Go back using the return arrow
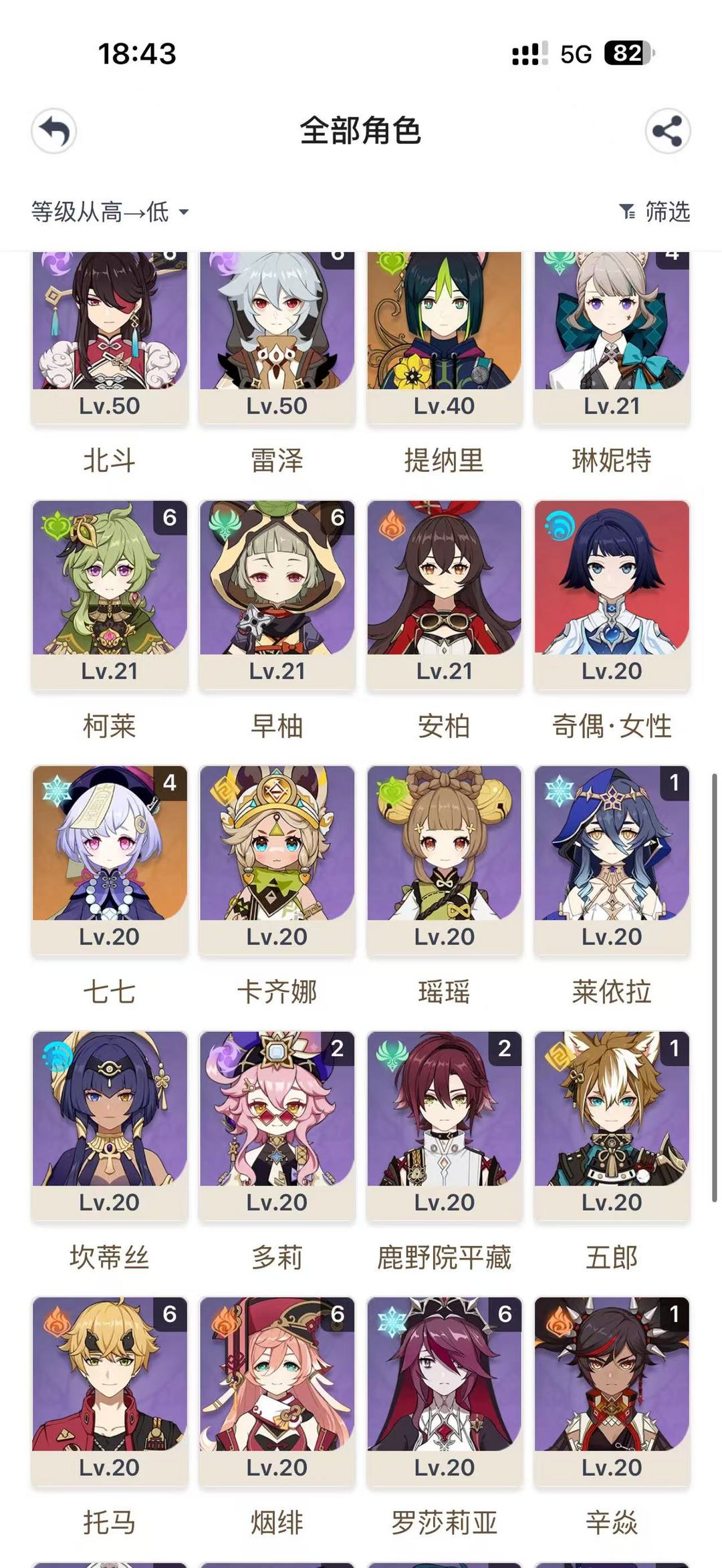The width and height of the screenshot is (722, 1568). pos(54,131)
